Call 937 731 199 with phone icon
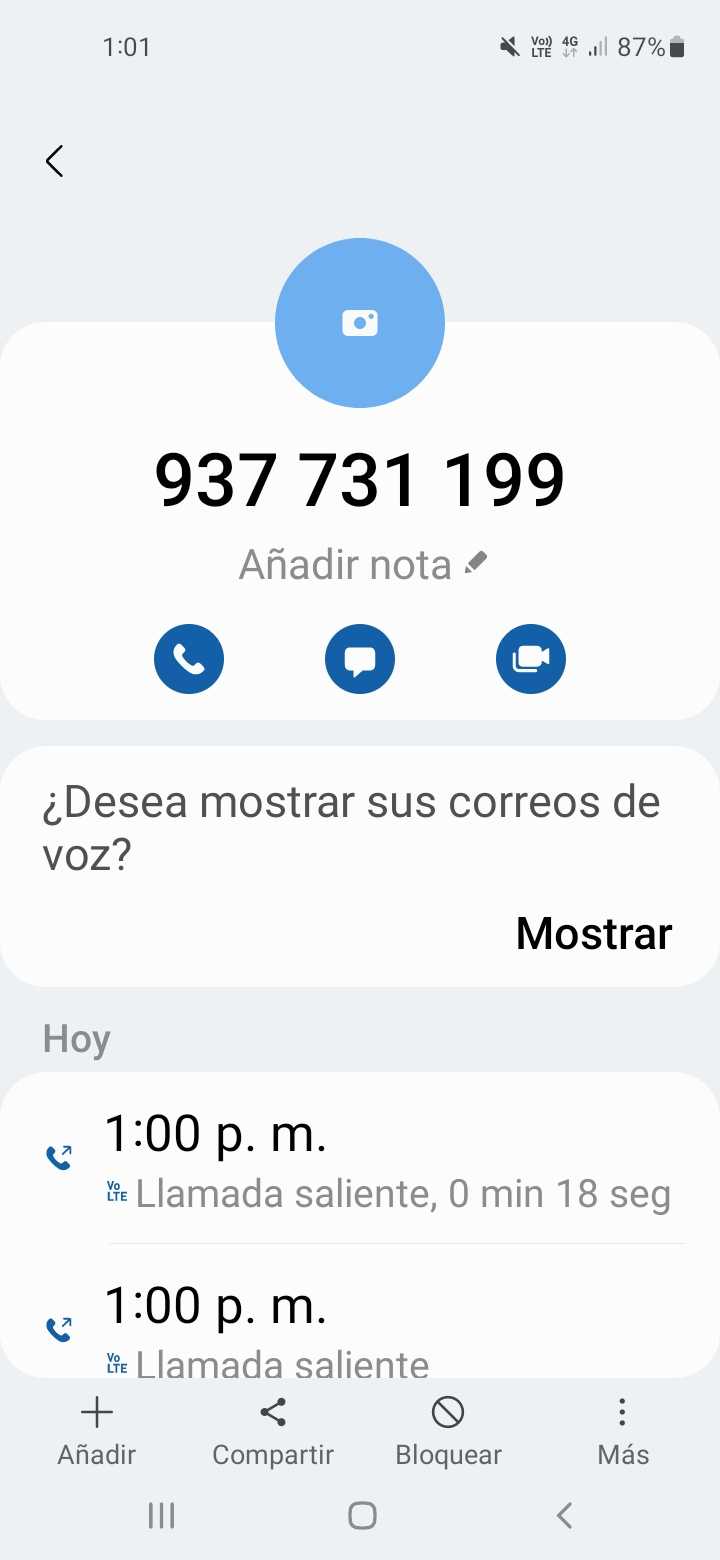Viewport: 720px width, 1560px height. click(189, 659)
